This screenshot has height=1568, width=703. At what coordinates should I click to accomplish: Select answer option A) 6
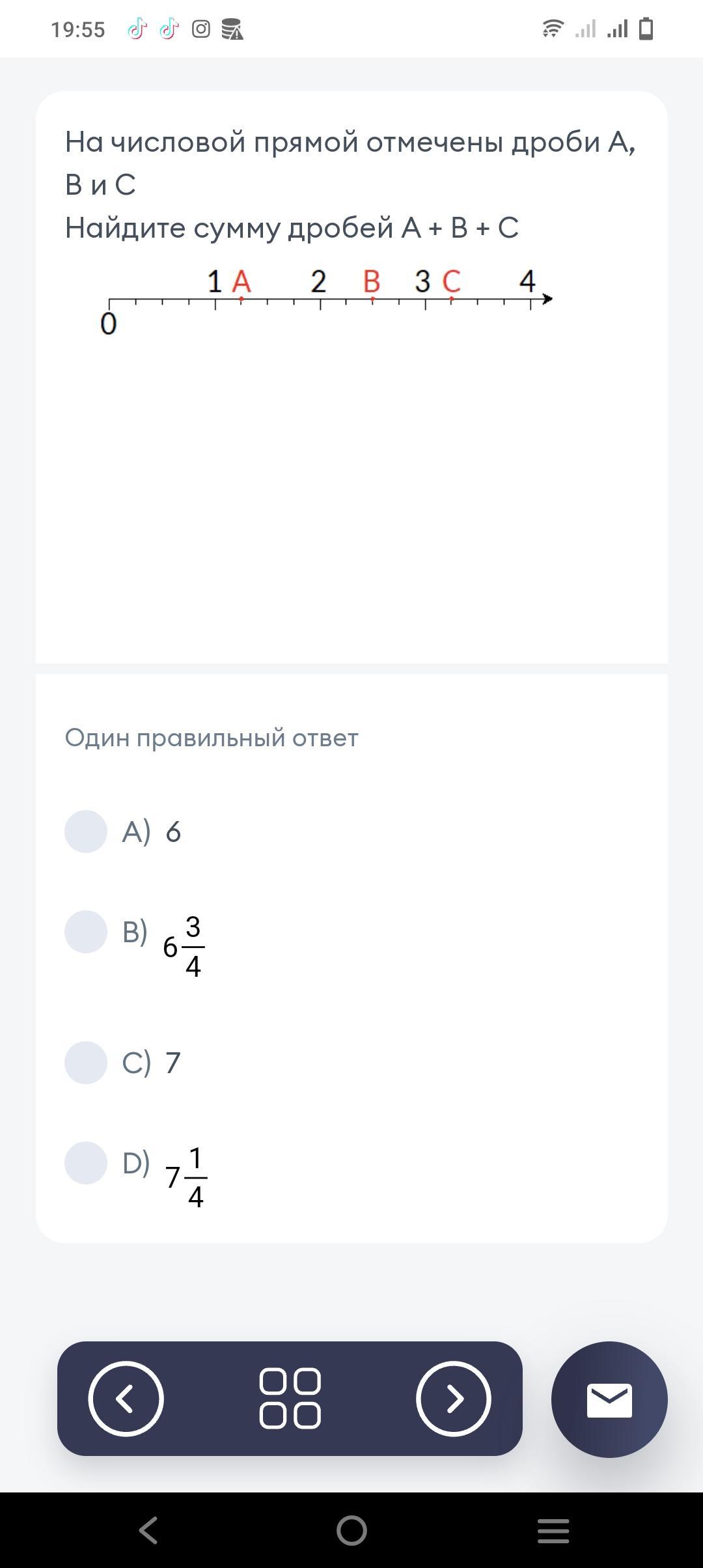tap(86, 832)
